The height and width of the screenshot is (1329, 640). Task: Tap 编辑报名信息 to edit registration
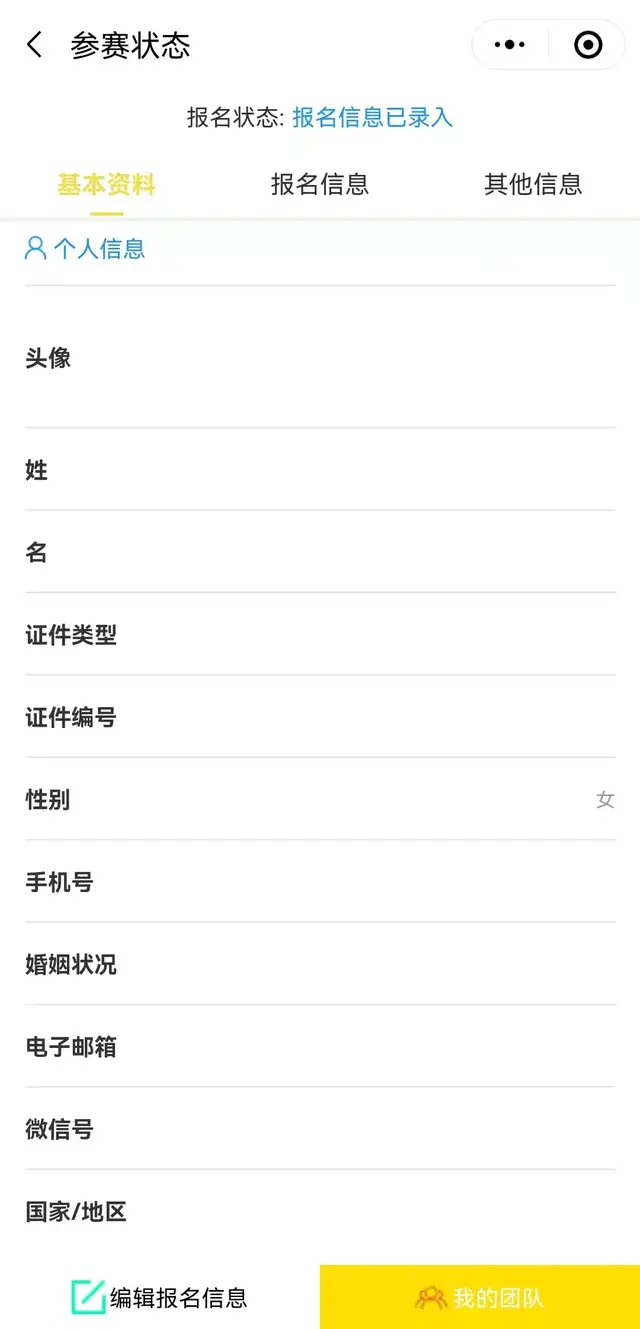[160, 1297]
